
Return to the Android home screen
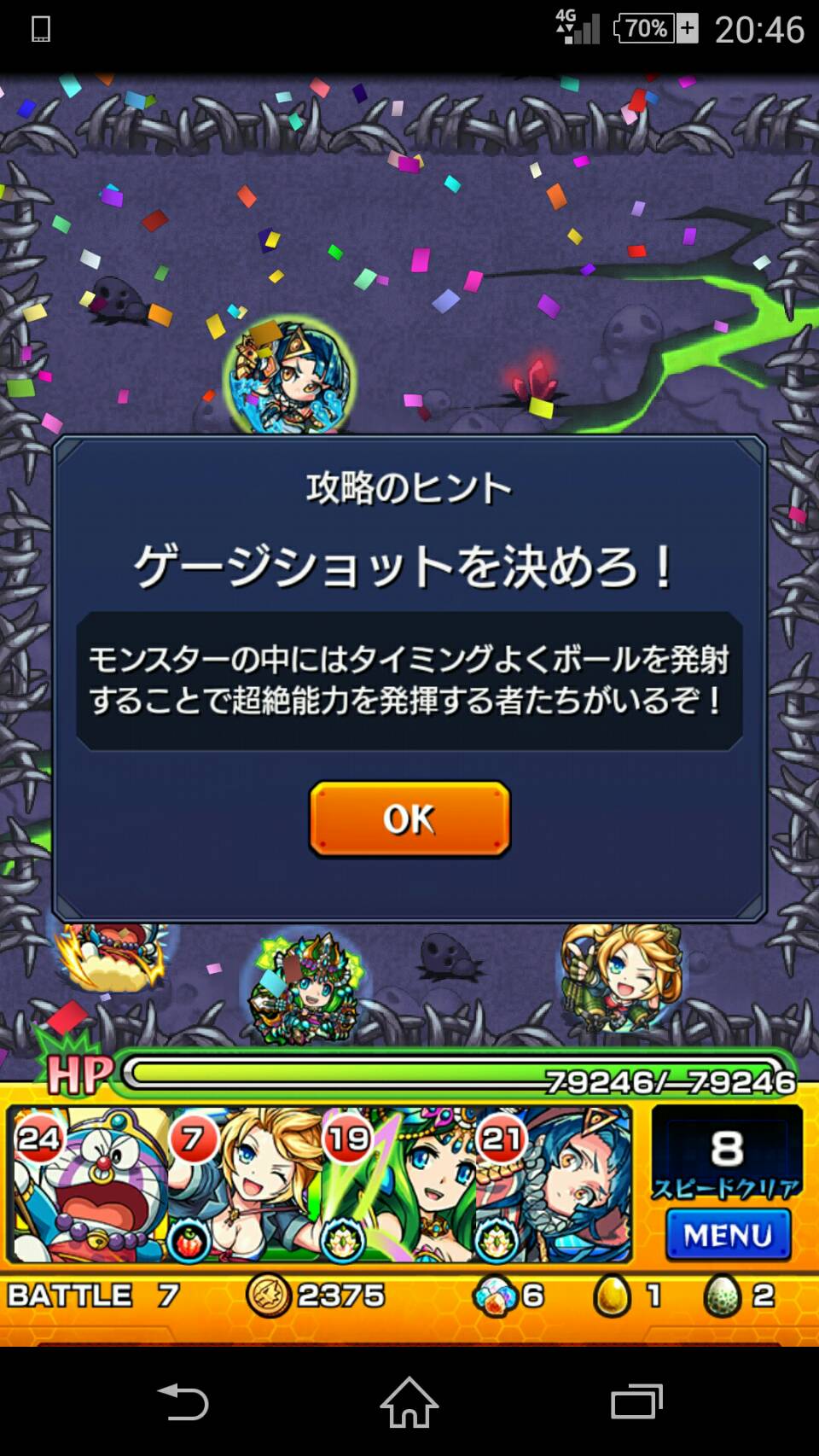pos(409,1402)
